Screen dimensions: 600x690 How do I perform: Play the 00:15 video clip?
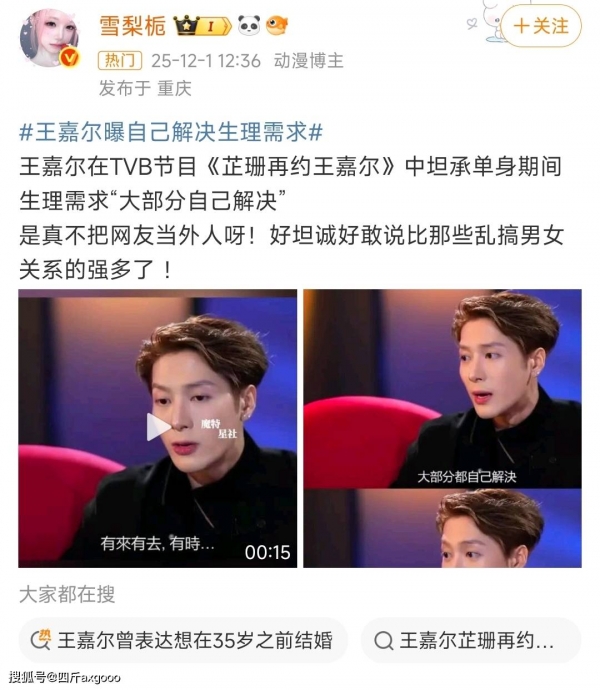(158, 427)
